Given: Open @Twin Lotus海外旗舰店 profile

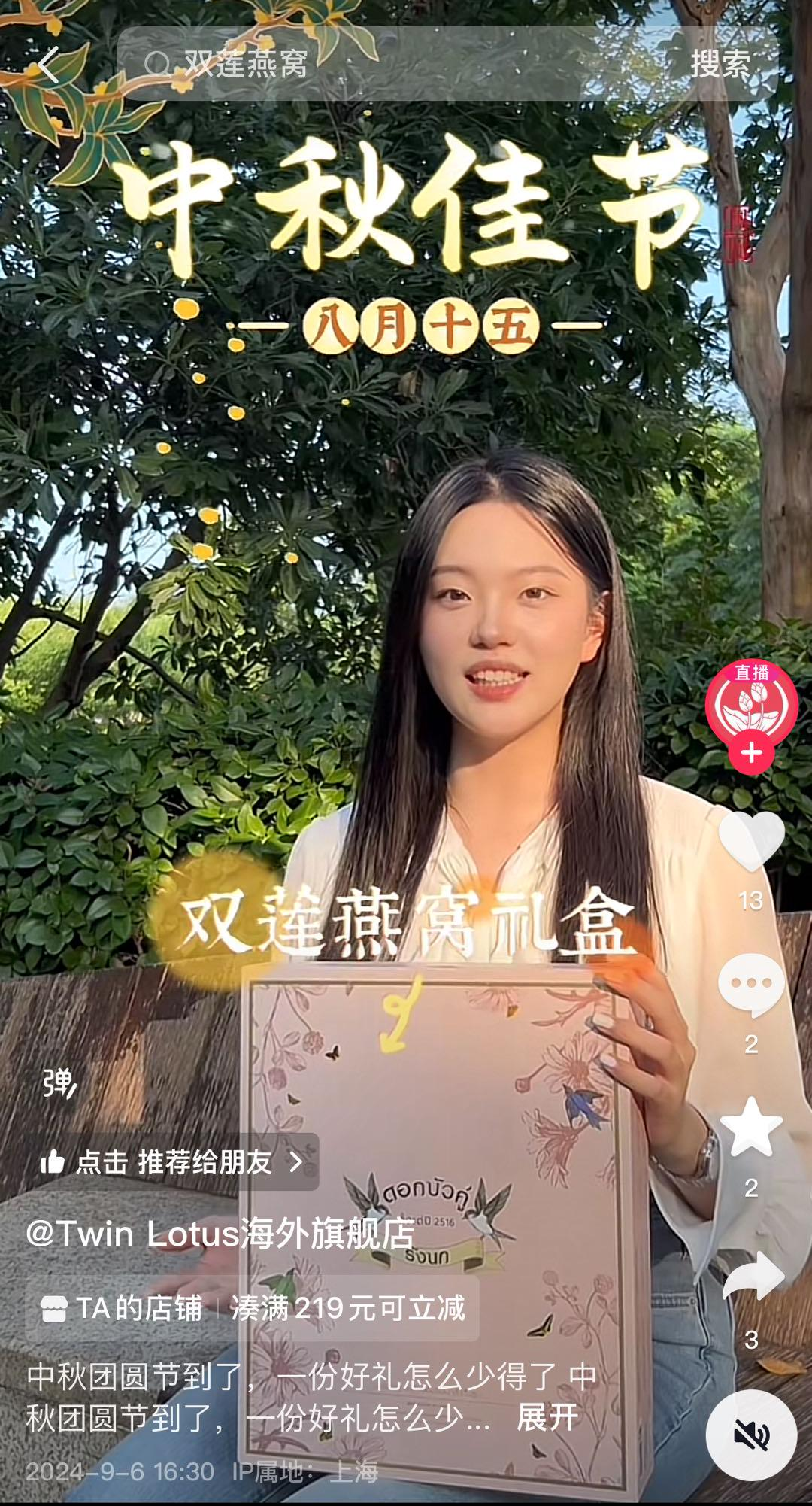Looking at the screenshot, I should tap(220, 1234).
